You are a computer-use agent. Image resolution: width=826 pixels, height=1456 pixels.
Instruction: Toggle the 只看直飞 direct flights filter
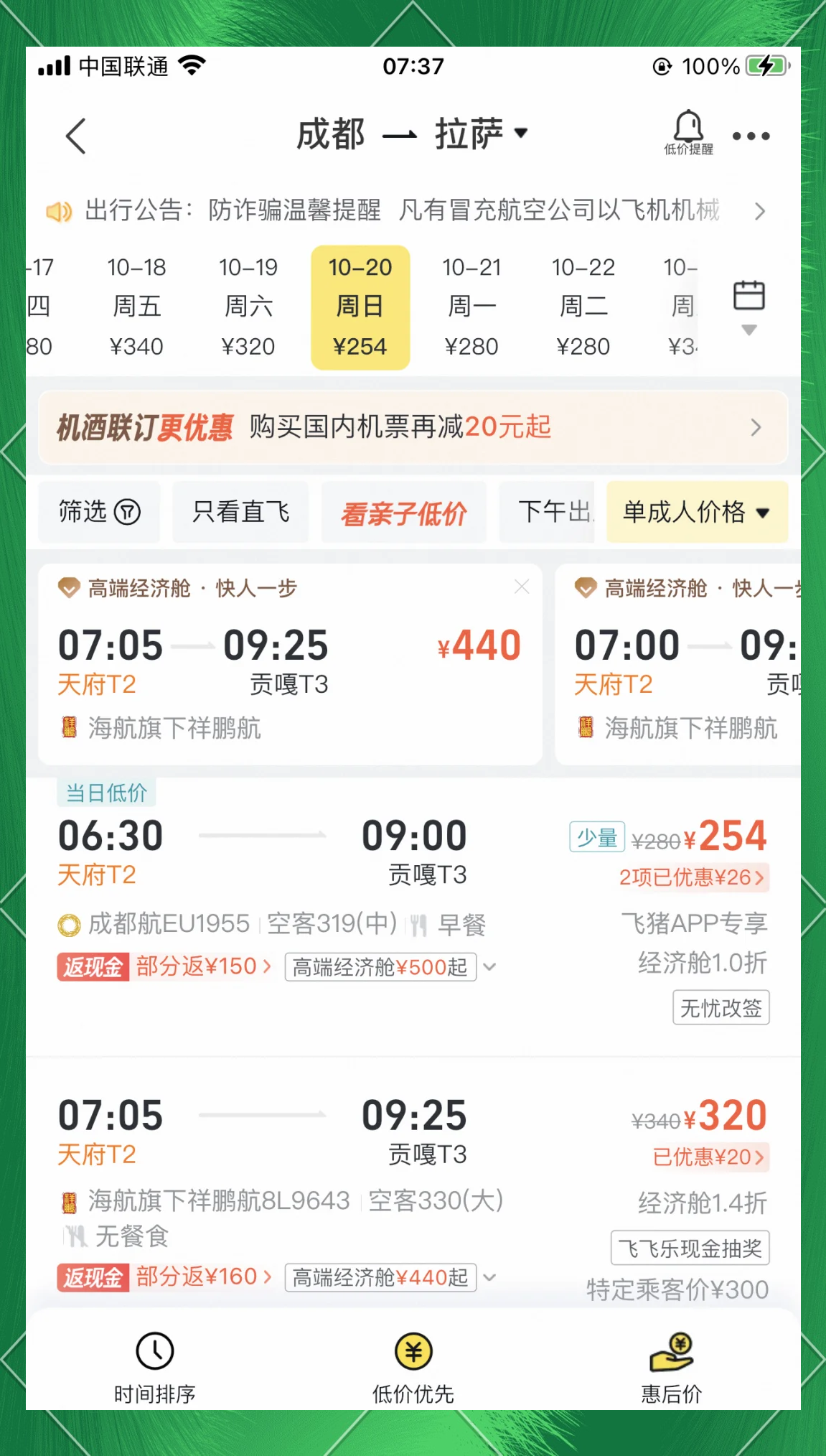[x=240, y=512]
